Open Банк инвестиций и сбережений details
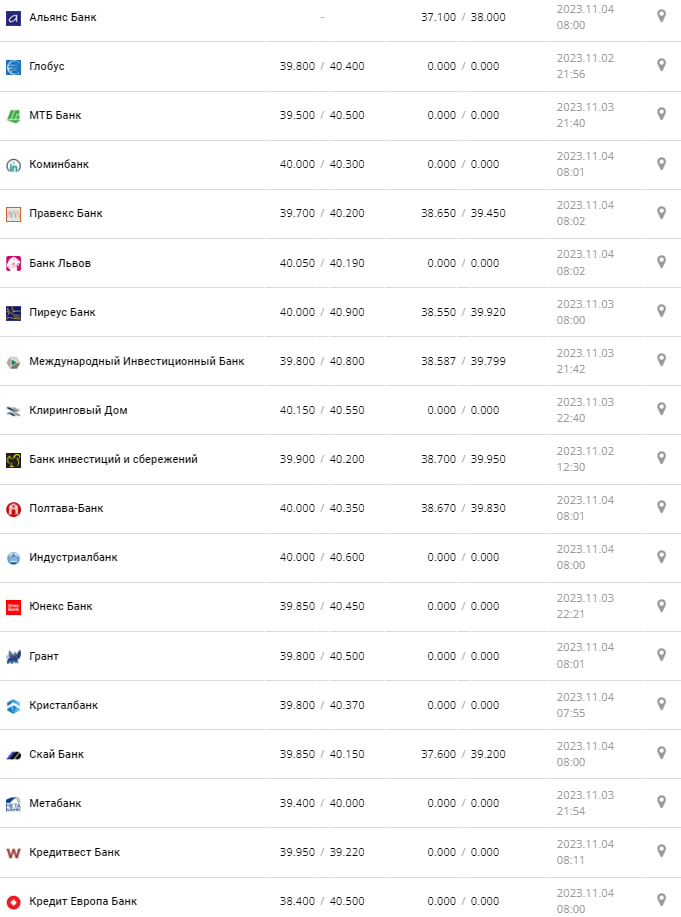 pyautogui.click(x=113, y=459)
